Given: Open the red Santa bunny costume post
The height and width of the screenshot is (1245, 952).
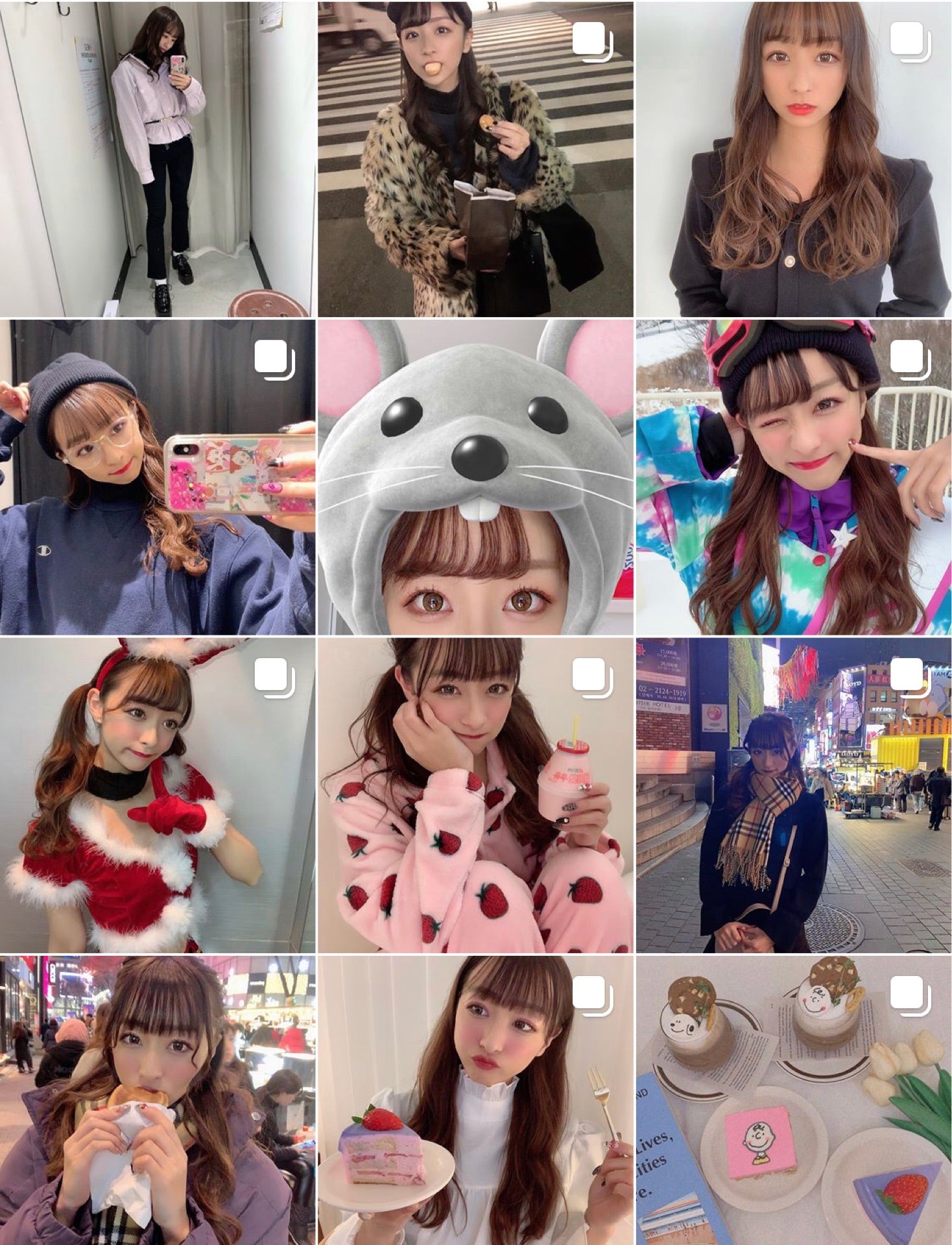Looking at the screenshot, I should (158, 795).
